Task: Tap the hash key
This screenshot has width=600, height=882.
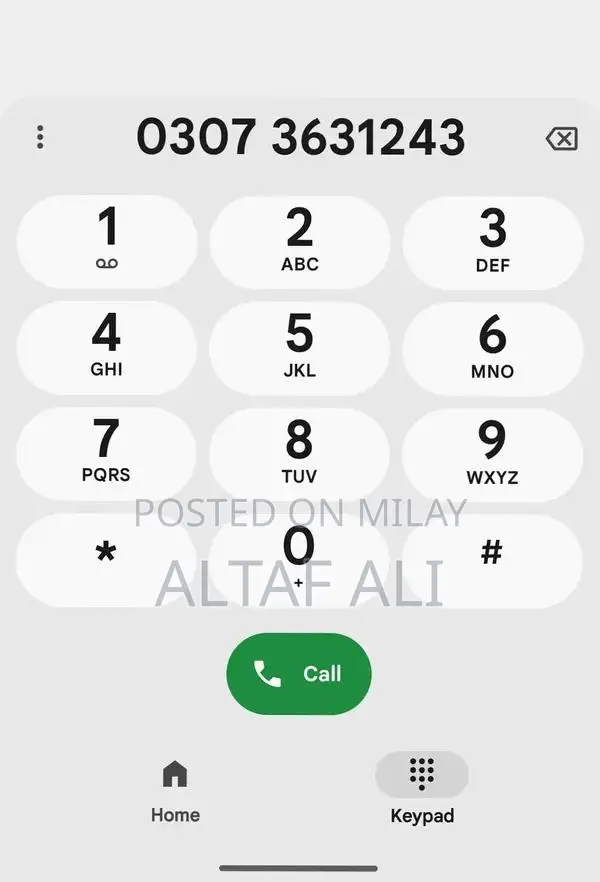Action: pos(492,558)
